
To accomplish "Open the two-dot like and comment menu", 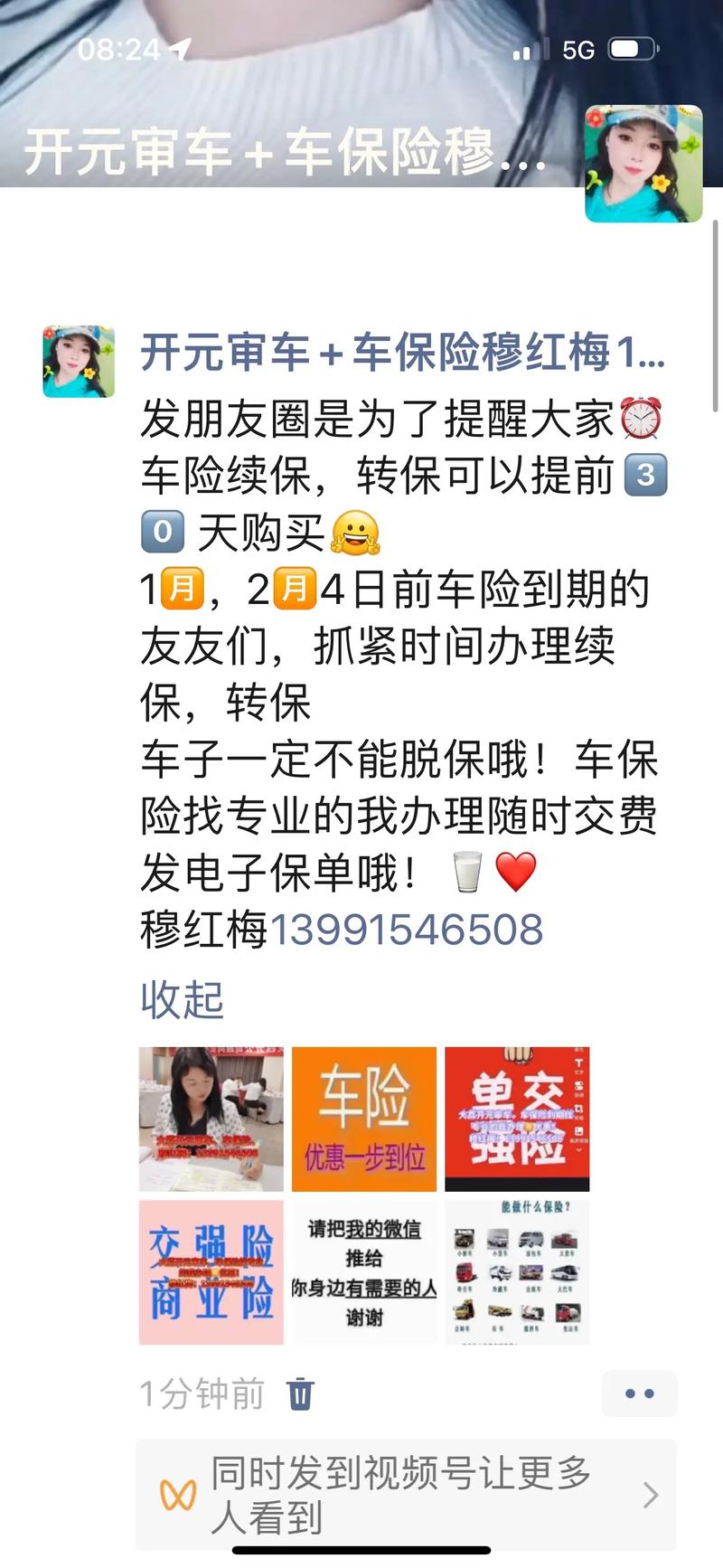I will point(639,1393).
